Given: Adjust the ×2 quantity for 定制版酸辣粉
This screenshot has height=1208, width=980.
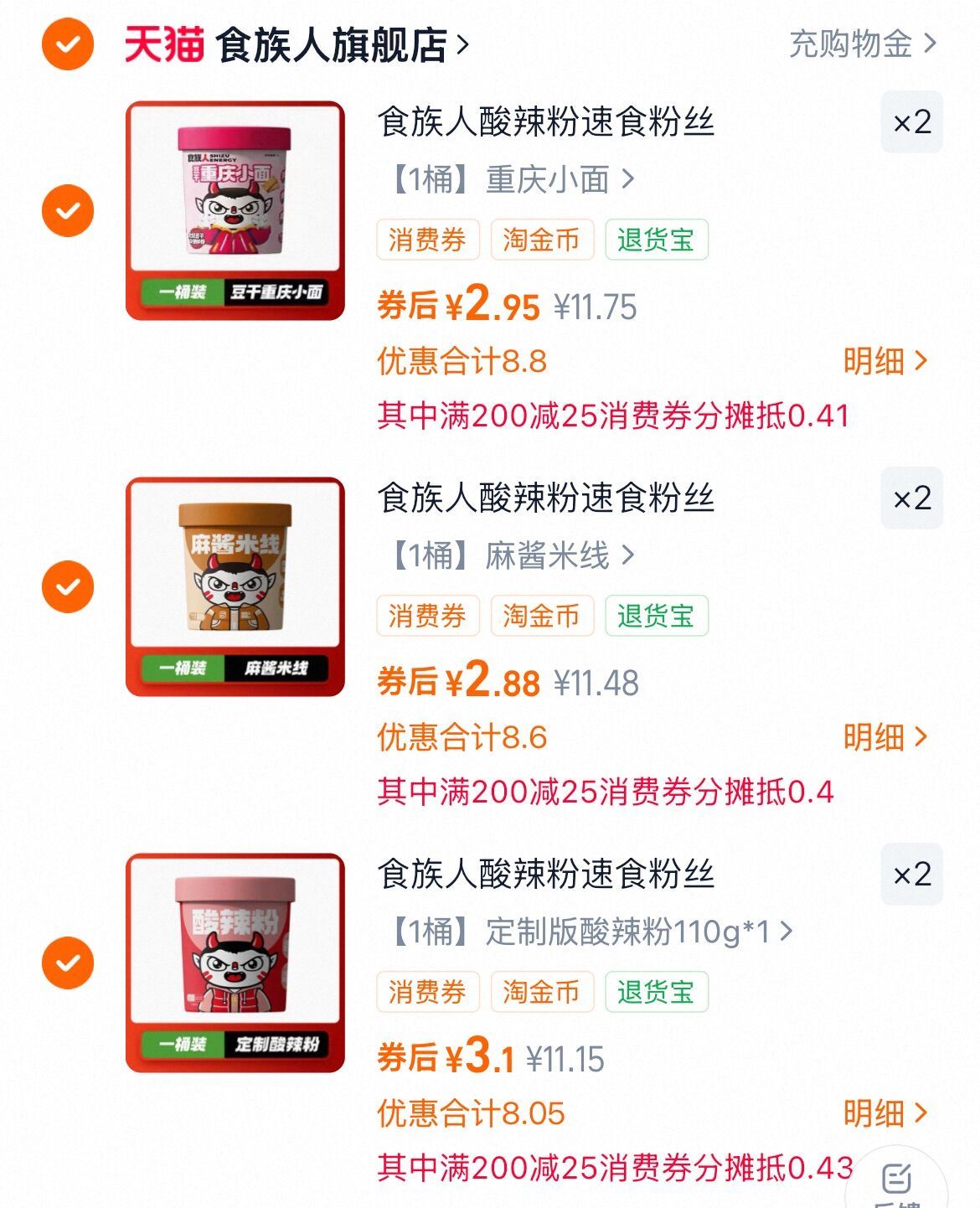Looking at the screenshot, I should [x=911, y=875].
